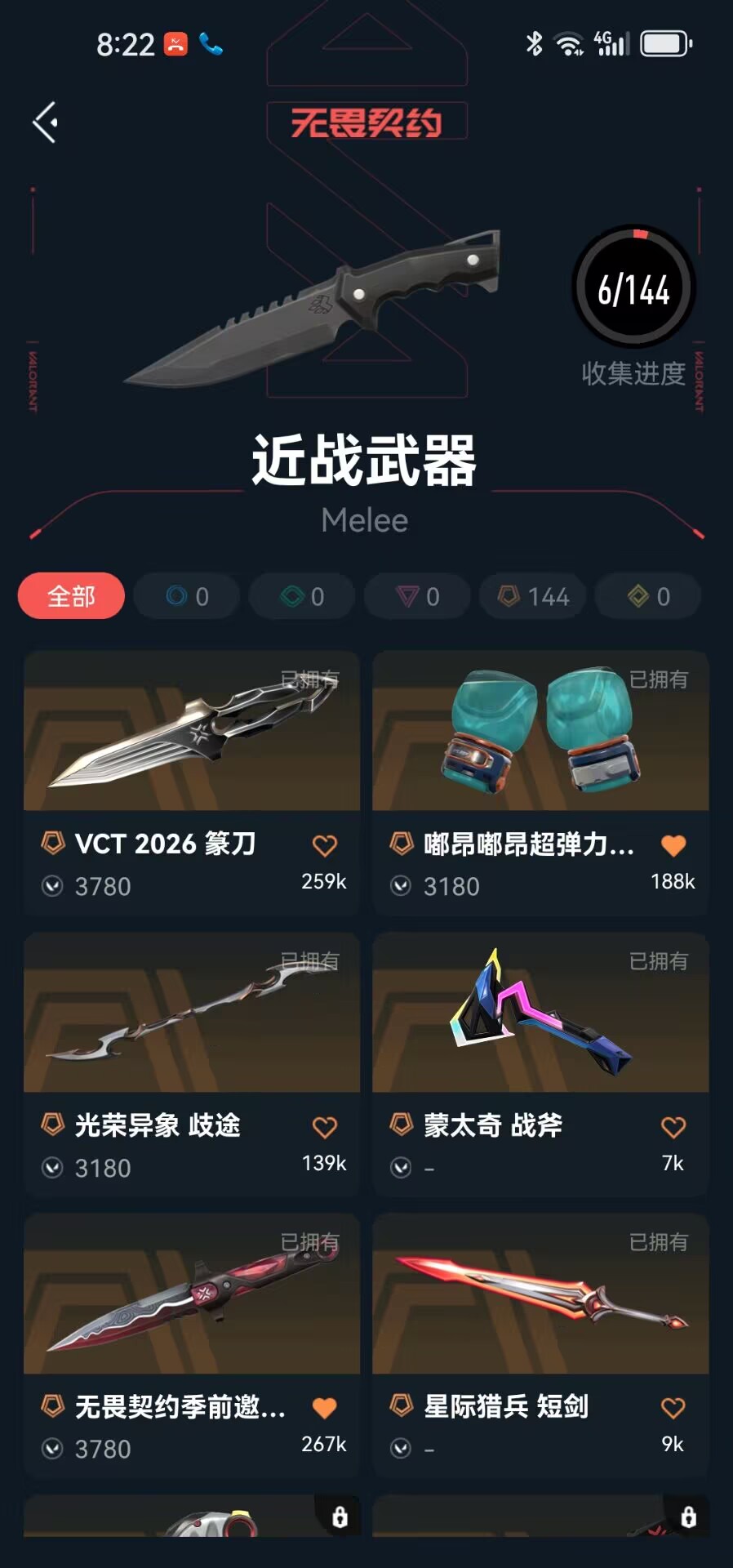Viewport: 733px width, 1568px height.
Task: Filter by the yellow diamond tier chip
Action: 648,596
